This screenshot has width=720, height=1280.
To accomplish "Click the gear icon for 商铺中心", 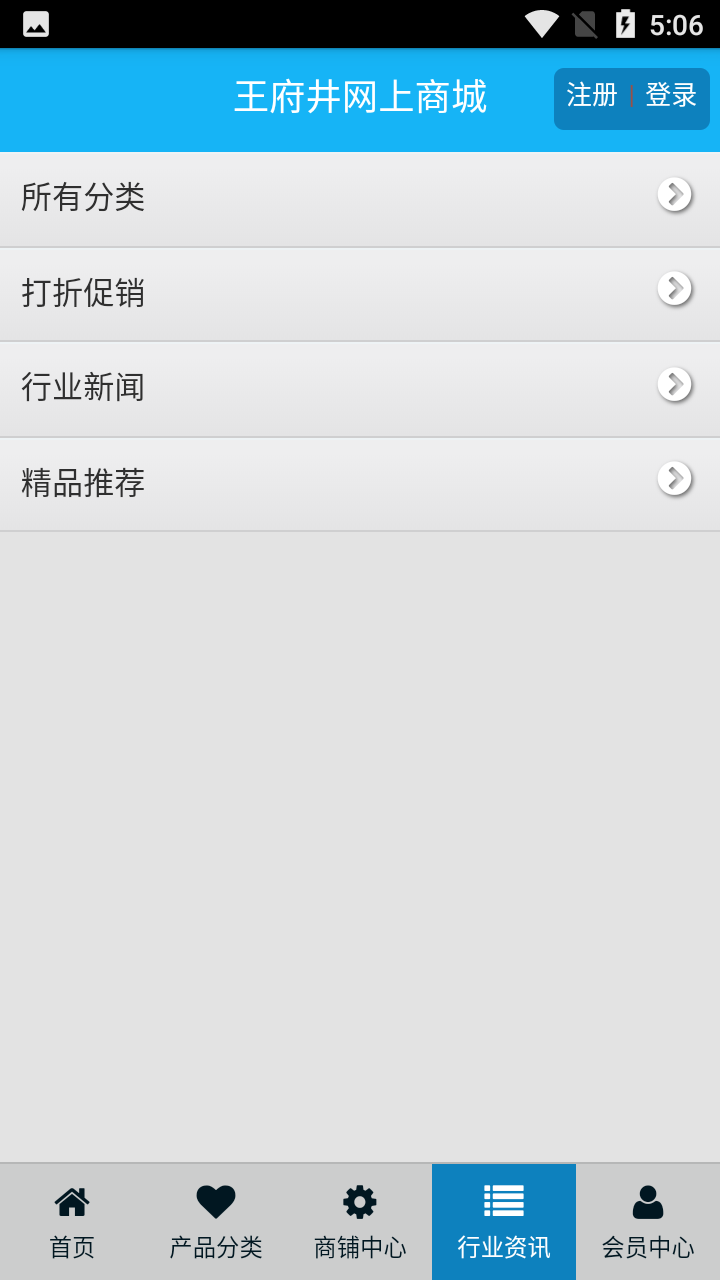I will click(x=359, y=1201).
